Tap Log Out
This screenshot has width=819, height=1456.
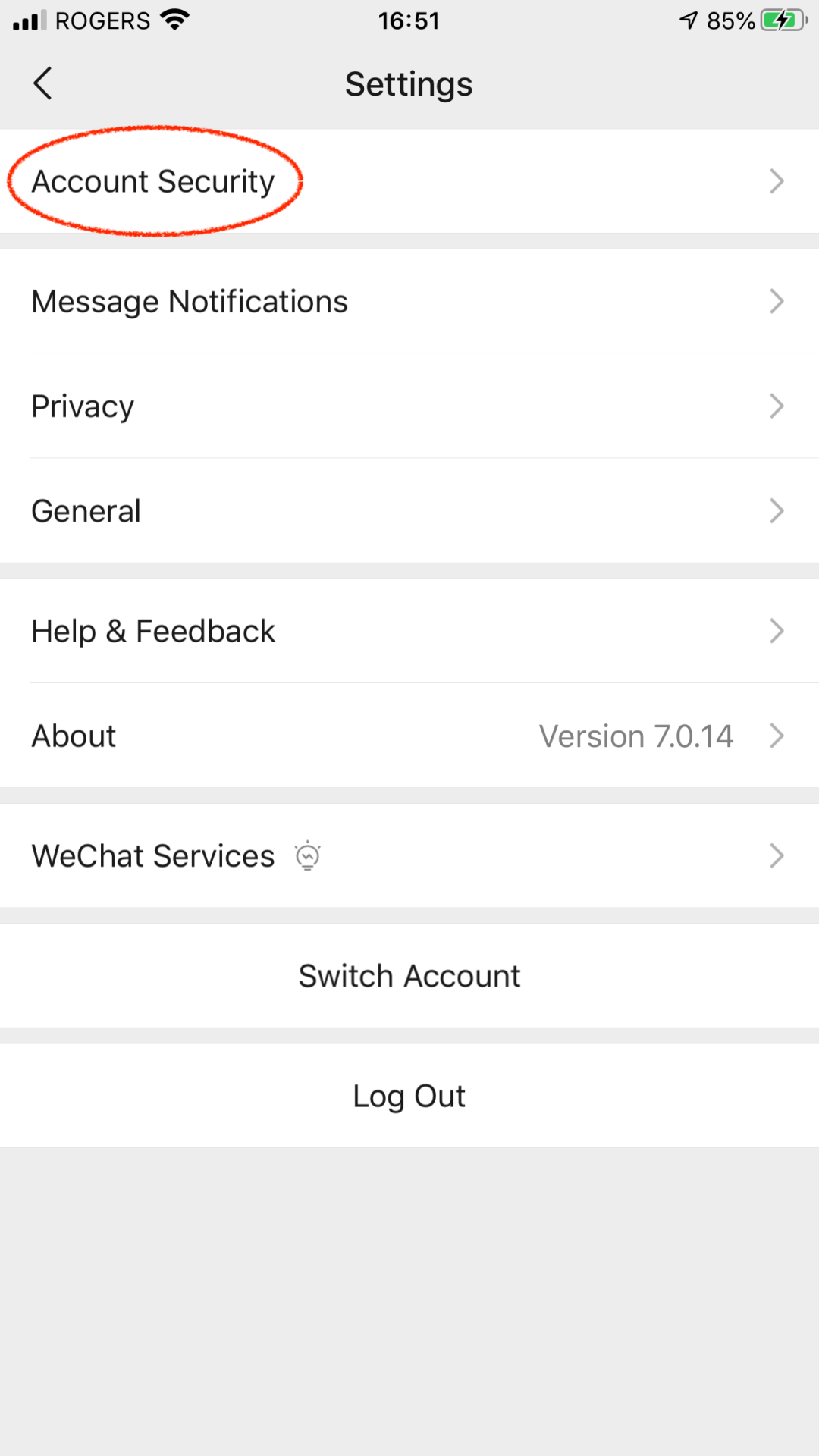click(409, 1096)
